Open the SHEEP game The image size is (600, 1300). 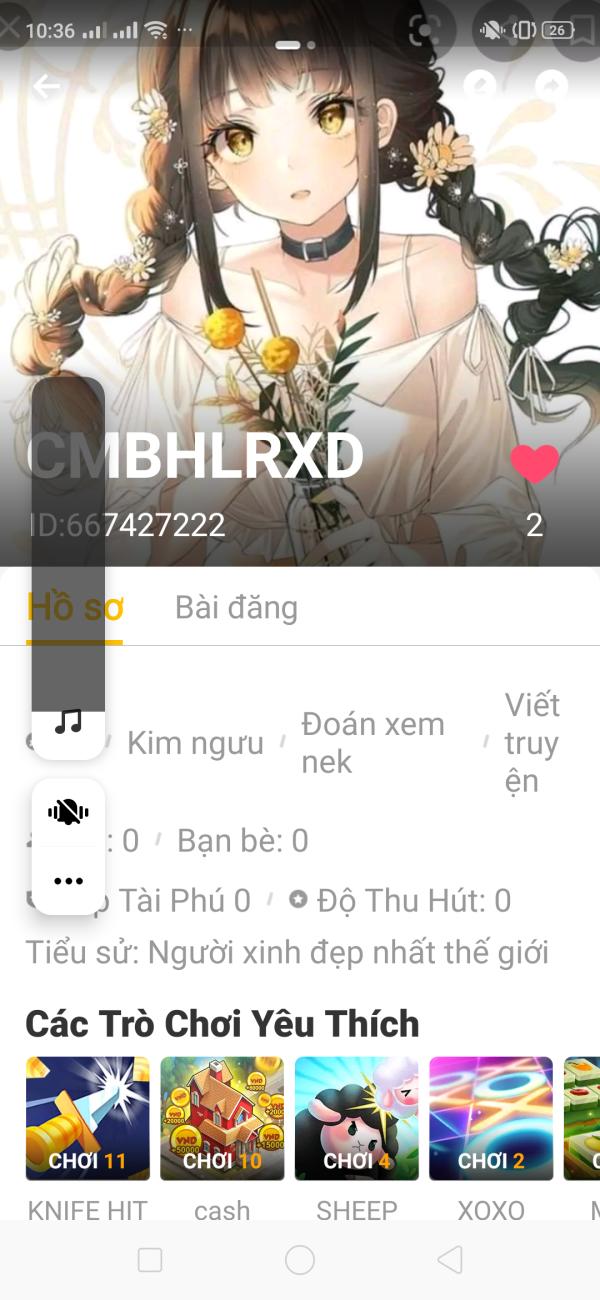click(357, 1119)
